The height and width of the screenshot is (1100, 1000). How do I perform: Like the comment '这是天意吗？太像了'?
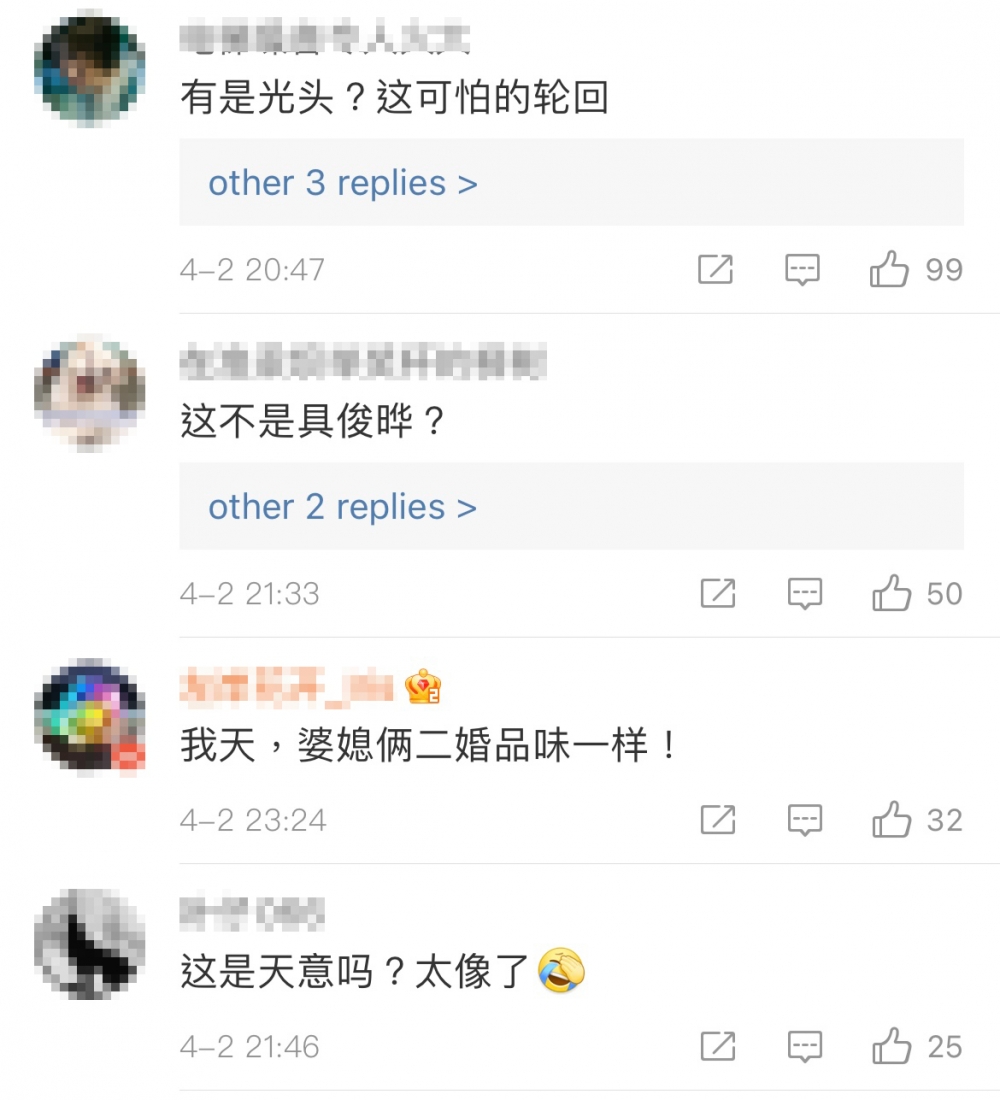tap(890, 1047)
